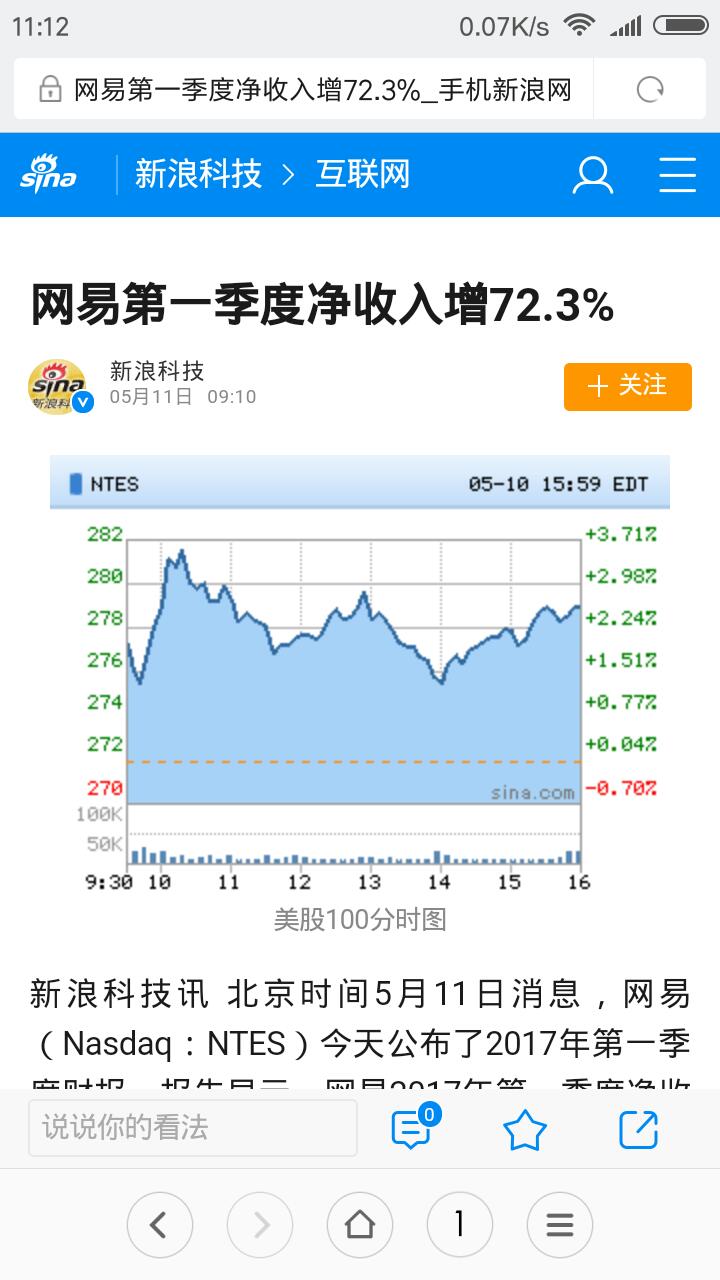Image resolution: width=720 pixels, height=1280 pixels.
Task: Follow 新浪科技 with the 关注 button
Action: tap(627, 387)
